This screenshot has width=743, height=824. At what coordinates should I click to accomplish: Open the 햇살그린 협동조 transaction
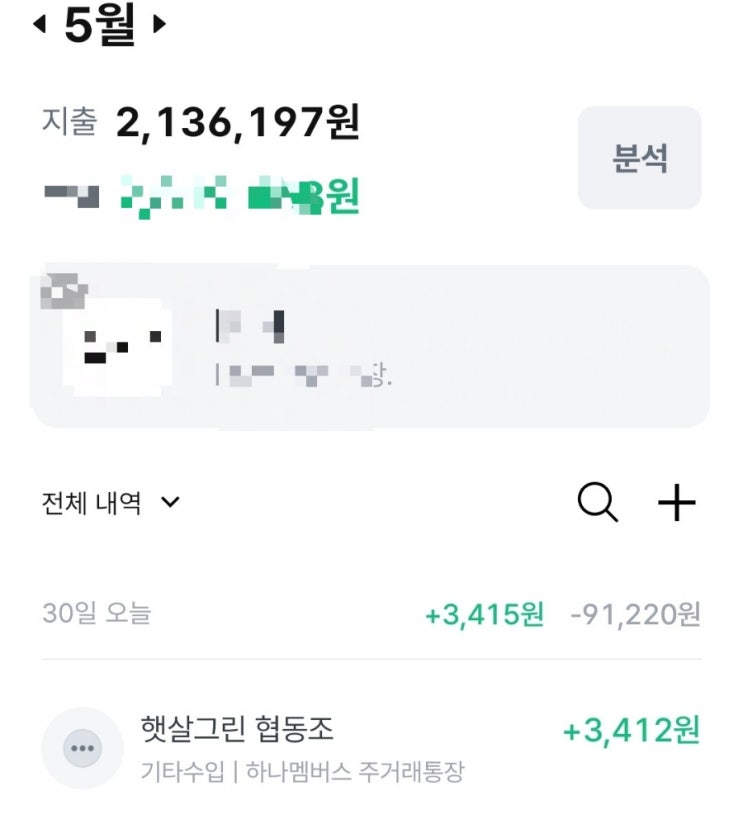pyautogui.click(x=371, y=748)
